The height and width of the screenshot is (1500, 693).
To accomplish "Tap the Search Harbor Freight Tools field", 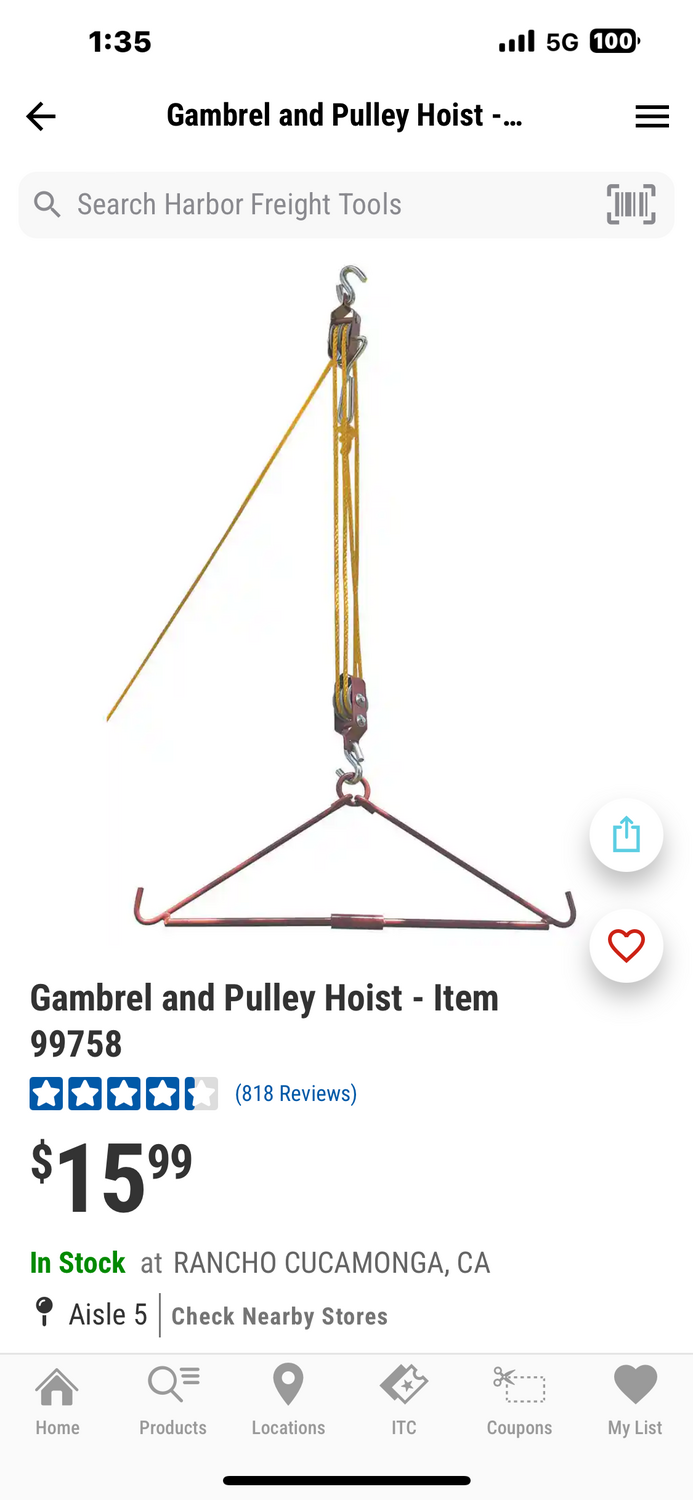I will [x=300, y=205].
